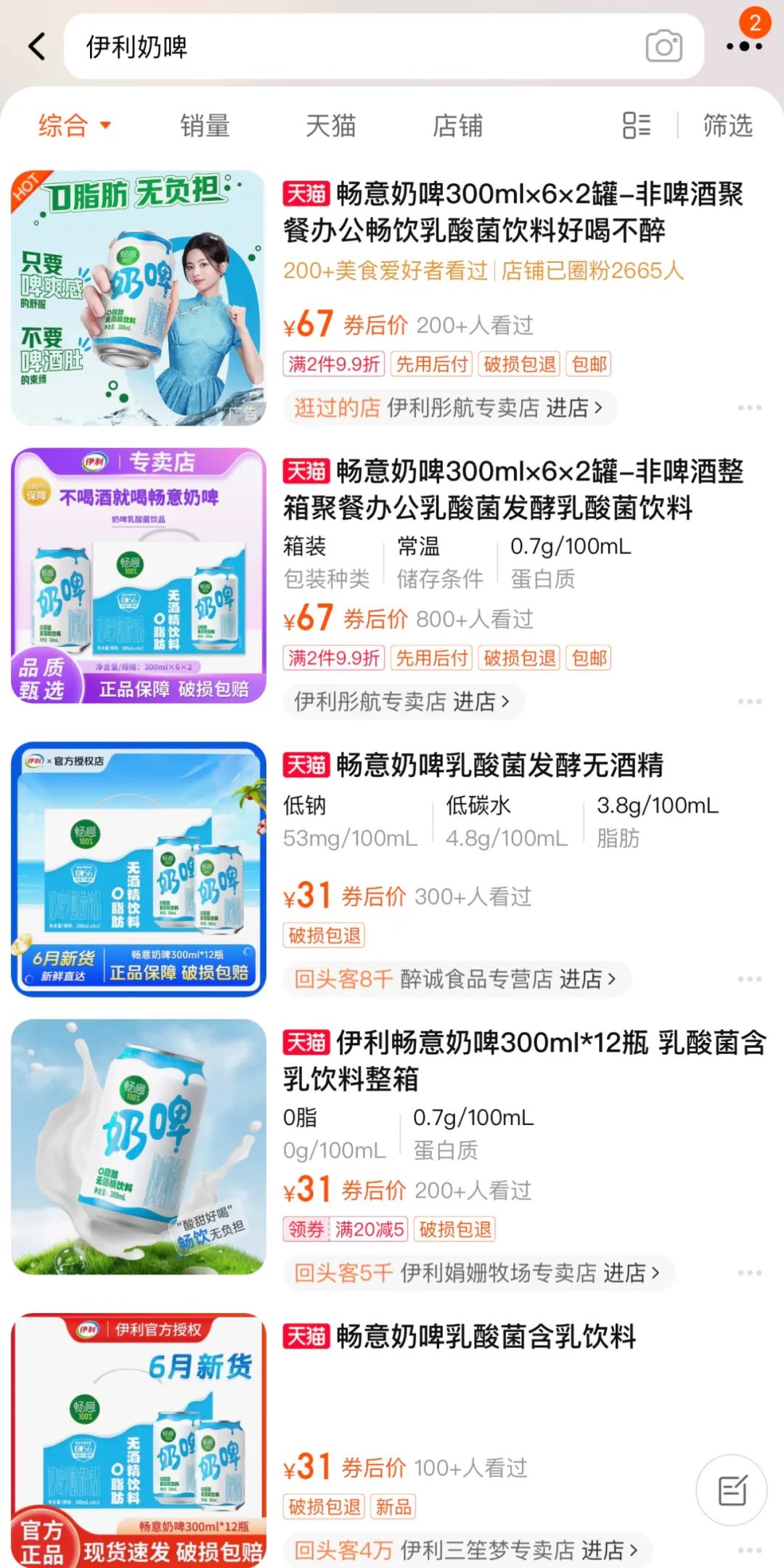Screen dimensions: 784x1568
Task: Open the 0脂肪 无负担 product image
Action: point(138,298)
